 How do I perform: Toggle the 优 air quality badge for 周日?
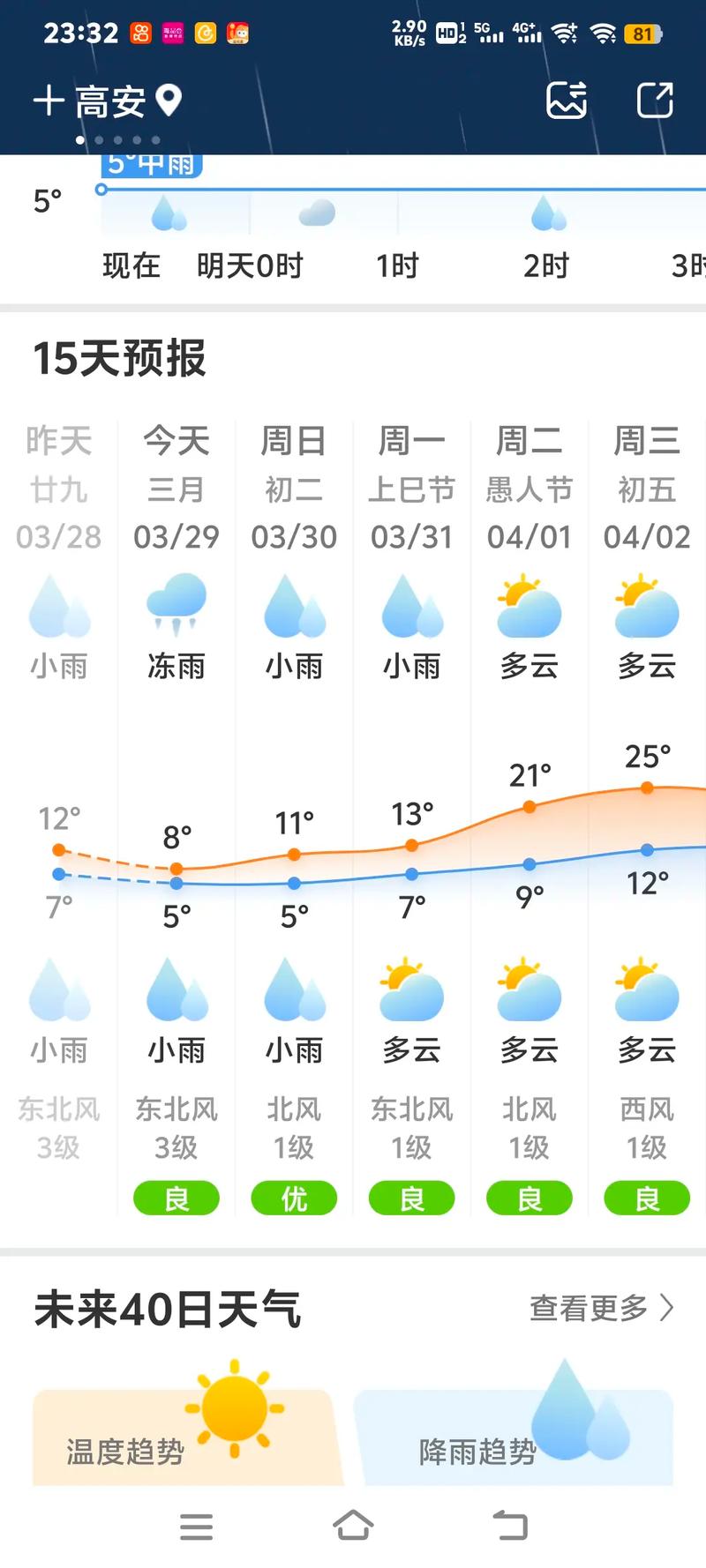[x=294, y=1198]
